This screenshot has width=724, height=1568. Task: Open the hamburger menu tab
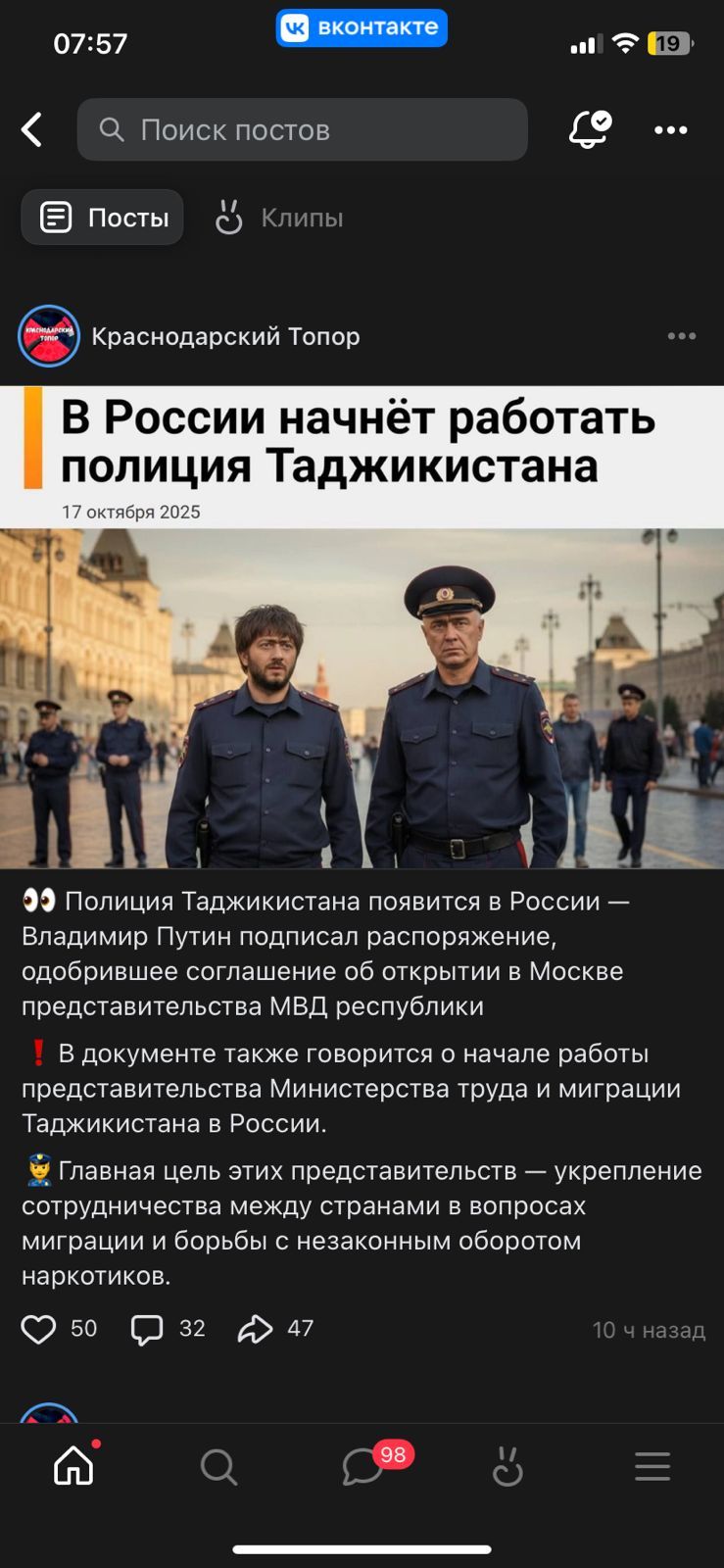click(x=652, y=1467)
